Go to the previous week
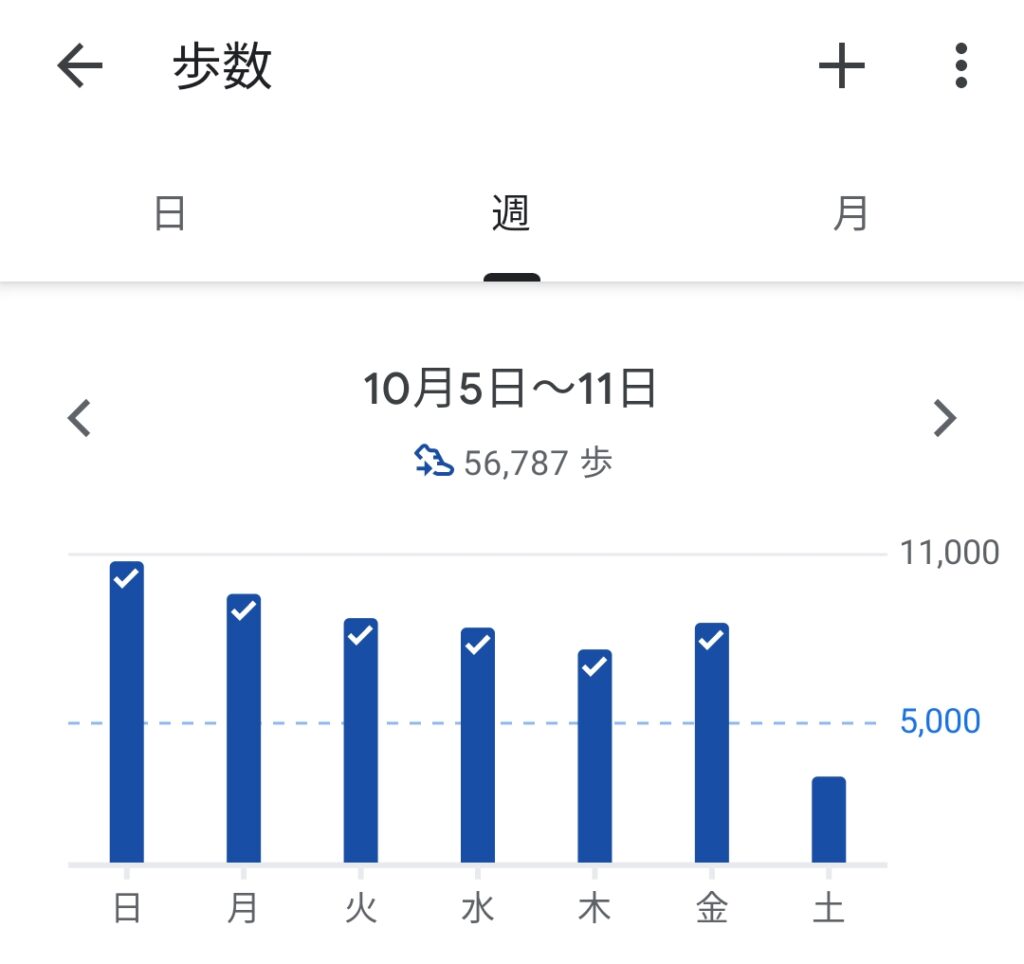This screenshot has height=964, width=1024. click(x=80, y=418)
